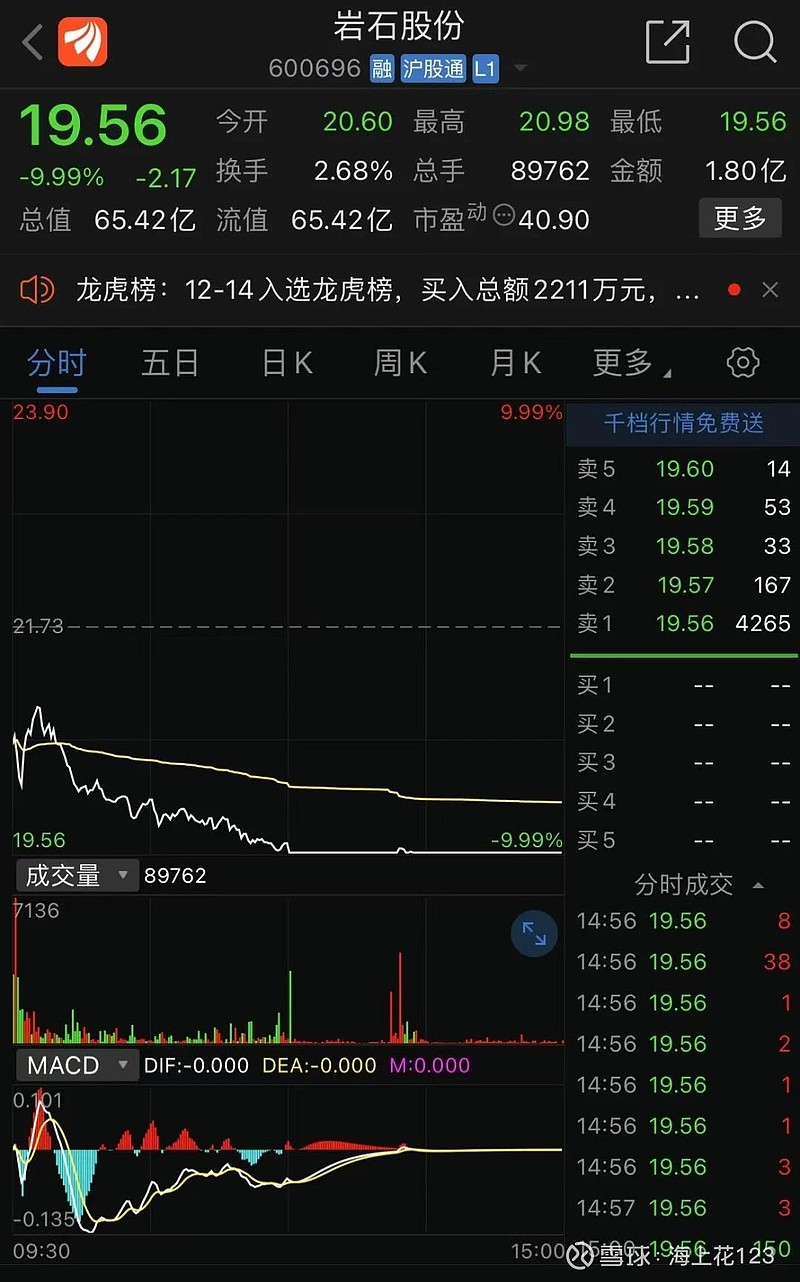
Task: Tap the 千档行情免费送 banner
Action: coord(683,423)
